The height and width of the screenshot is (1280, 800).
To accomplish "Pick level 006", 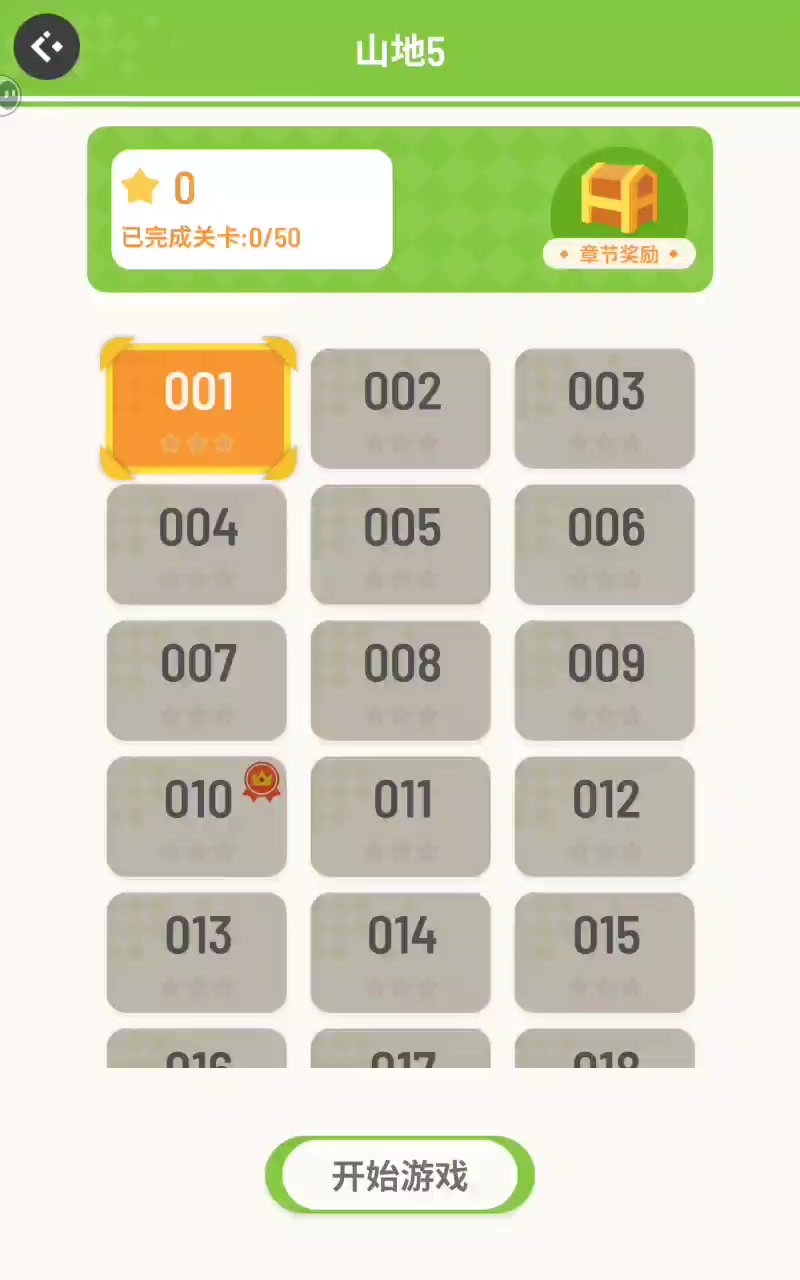I will click(x=605, y=544).
